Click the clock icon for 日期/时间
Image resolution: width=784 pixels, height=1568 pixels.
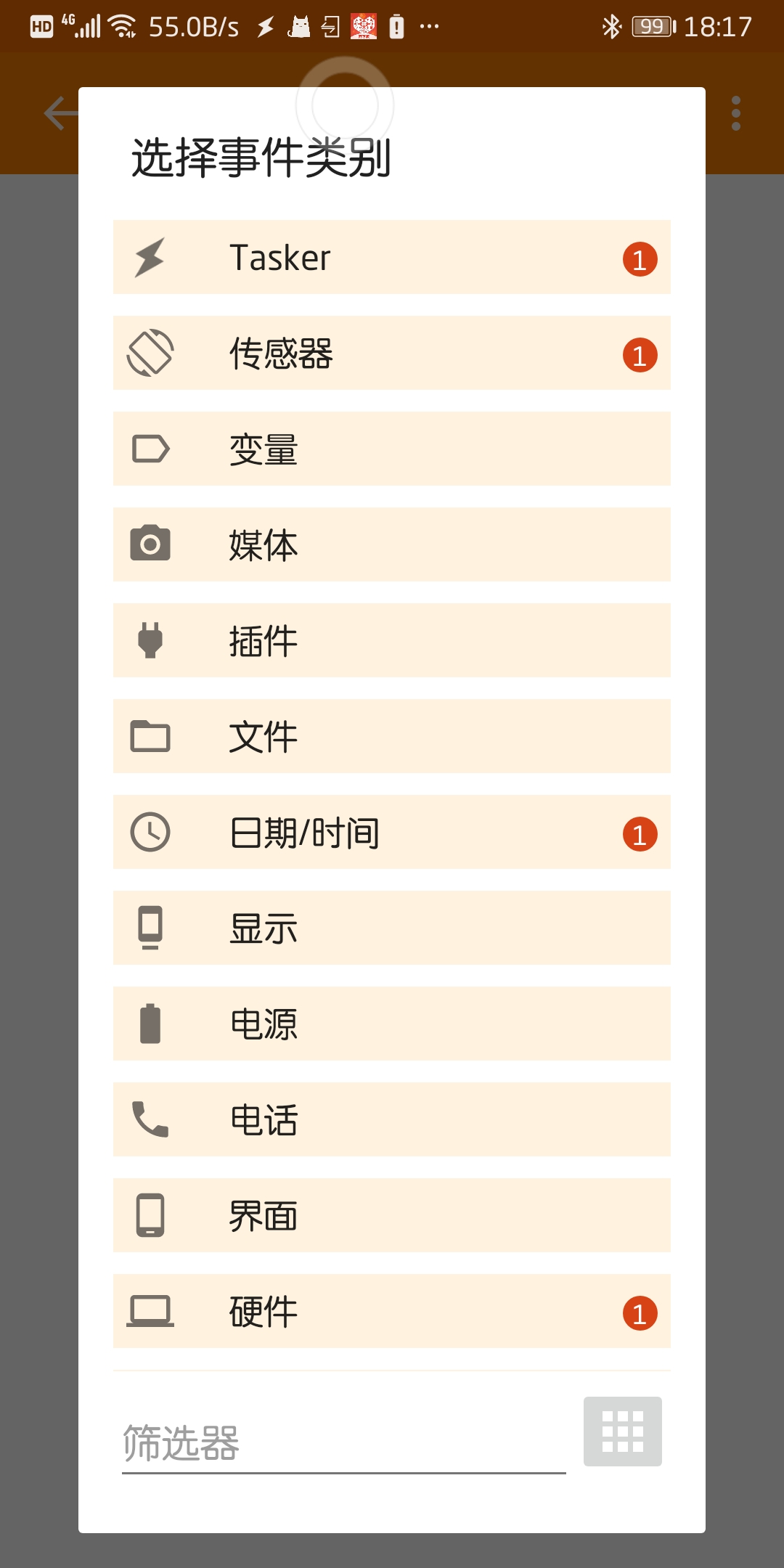(x=150, y=833)
